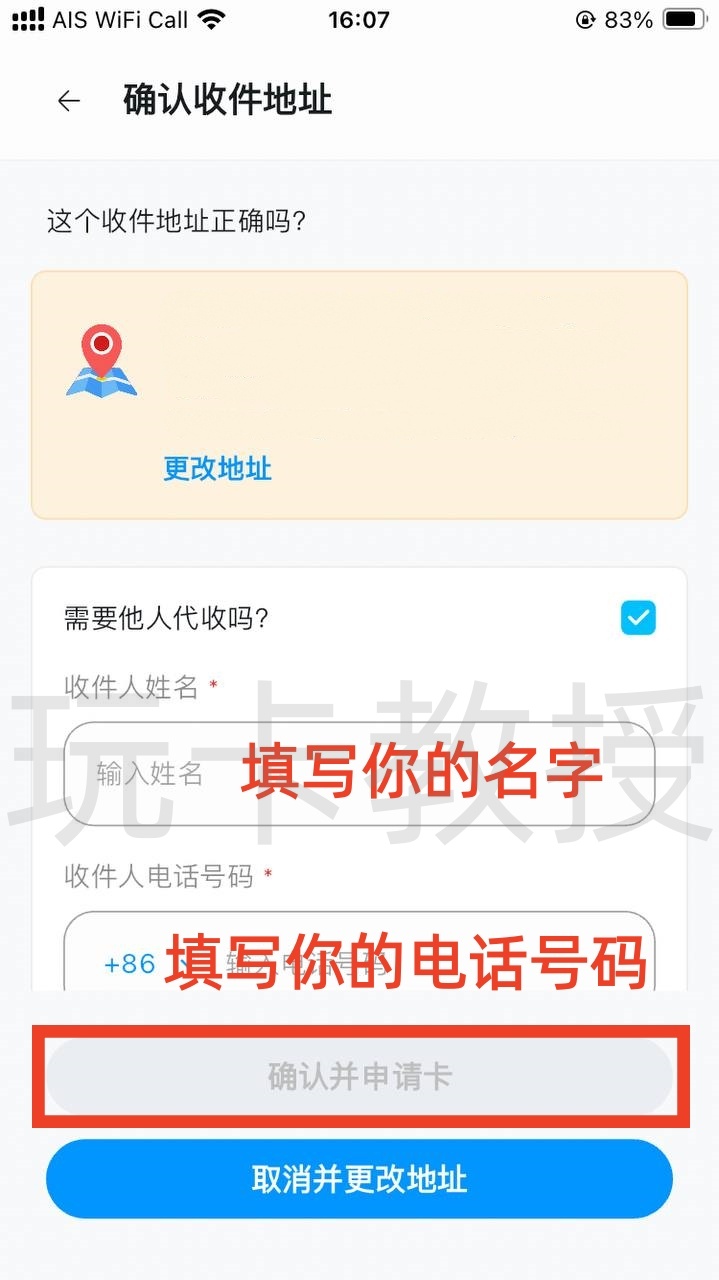Image resolution: width=719 pixels, height=1280 pixels.
Task: Select 取消并更改地址
Action: click(359, 1179)
